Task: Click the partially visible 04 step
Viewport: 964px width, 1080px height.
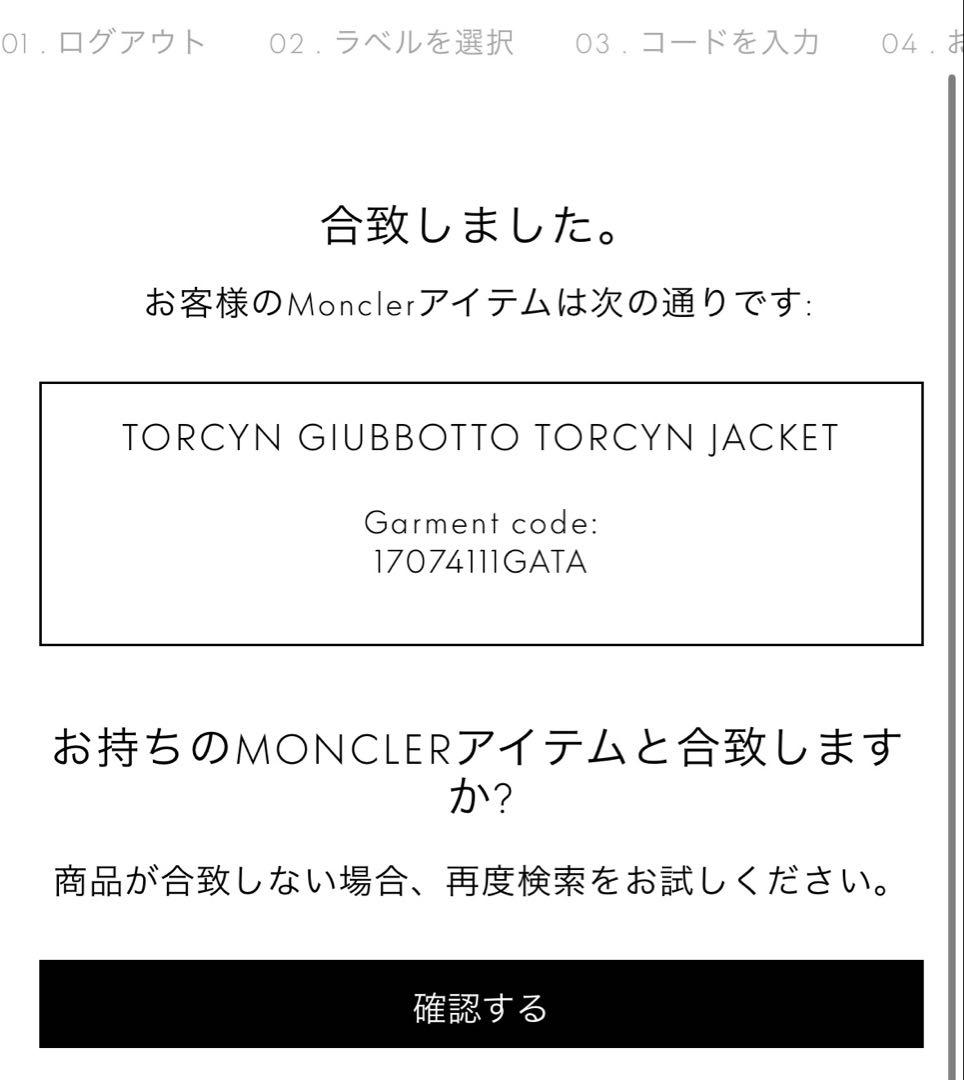Action: 920,42
